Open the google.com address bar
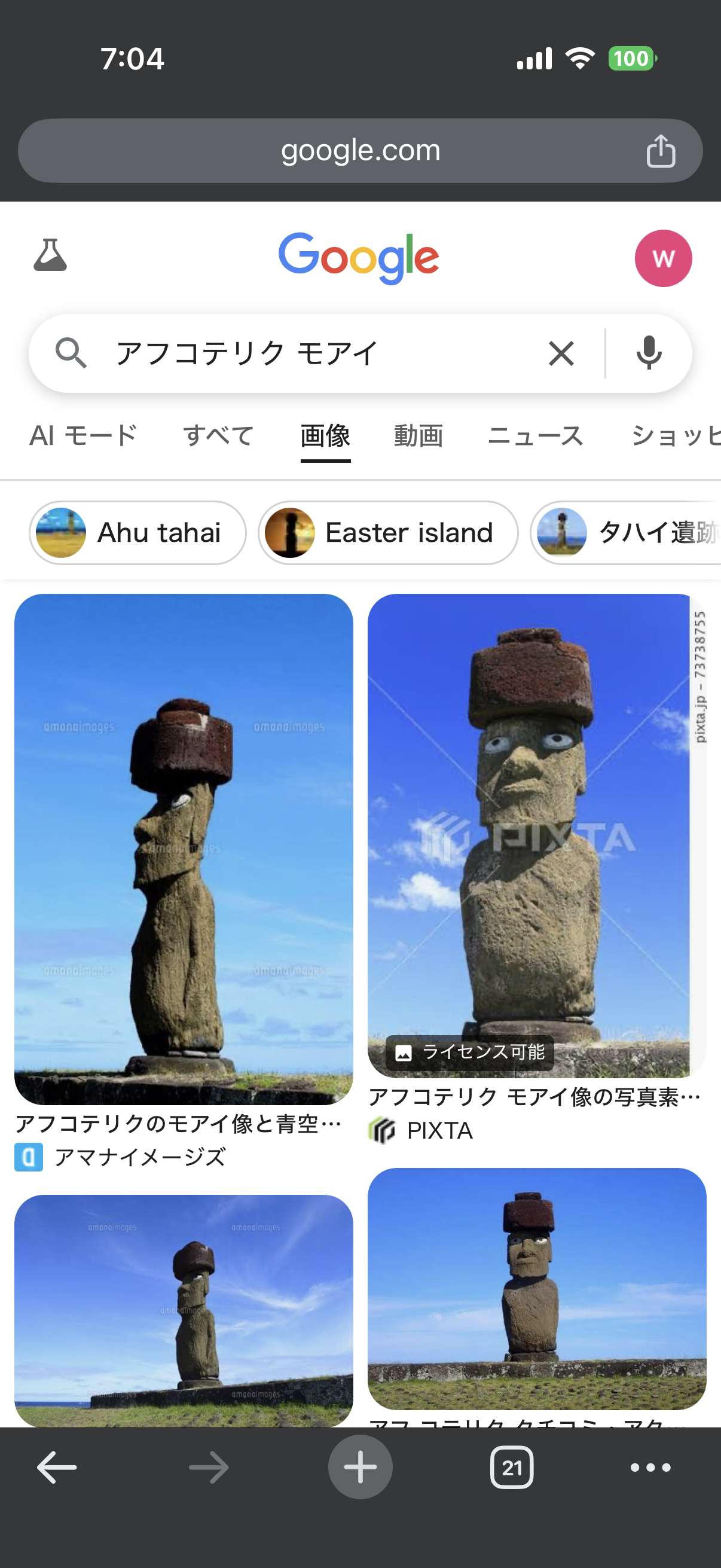This screenshot has width=721, height=1568. tap(359, 151)
